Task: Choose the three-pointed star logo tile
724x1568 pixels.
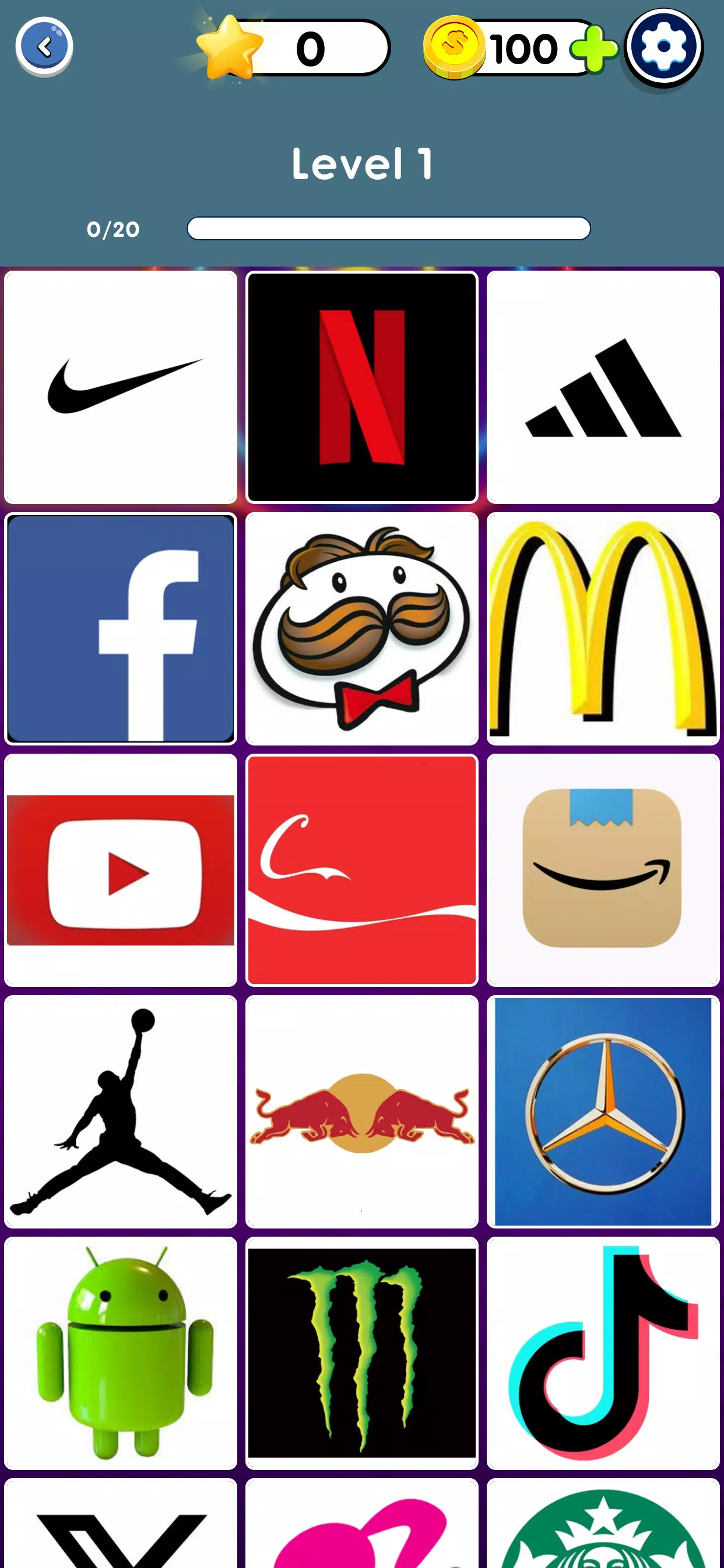Action: coord(602,1111)
